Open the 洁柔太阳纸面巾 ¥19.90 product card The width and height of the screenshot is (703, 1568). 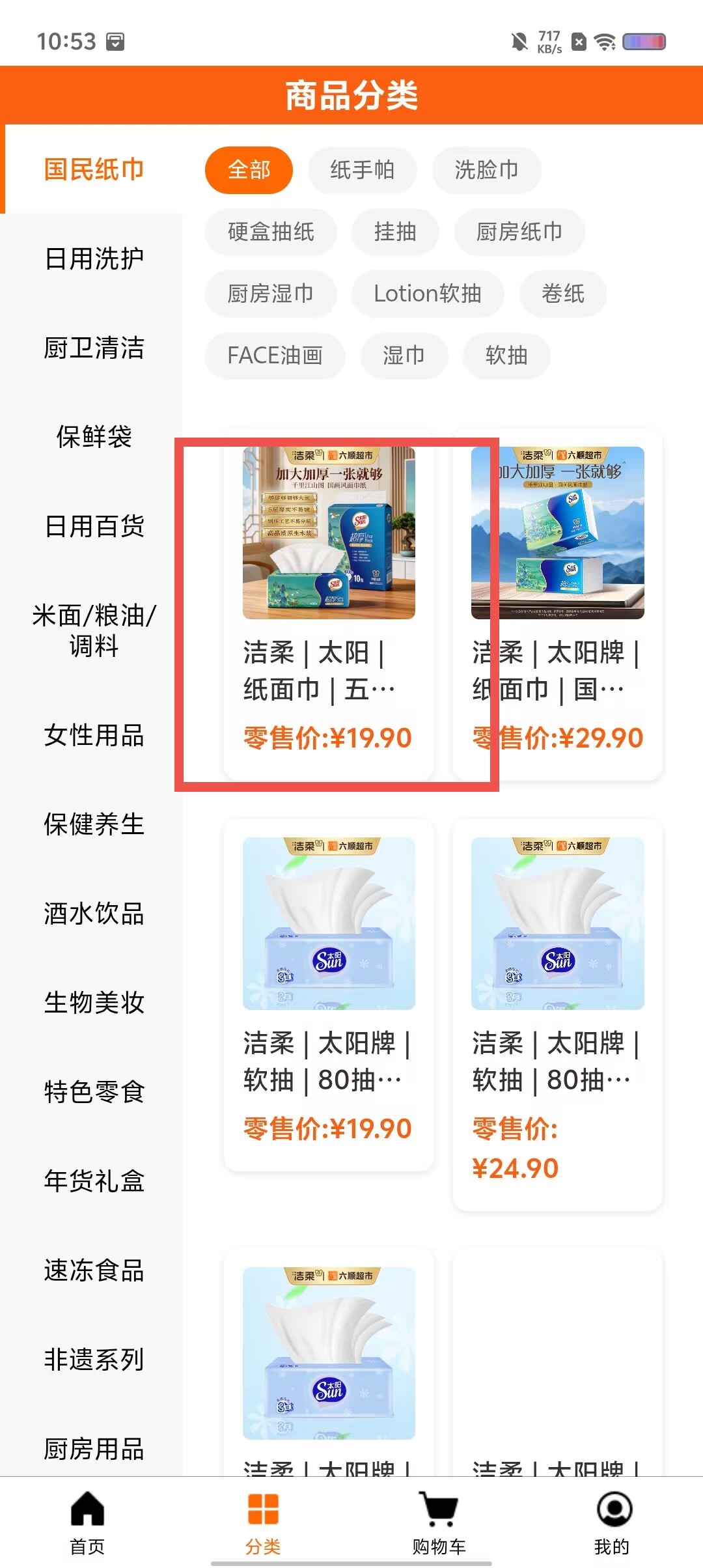(x=329, y=604)
